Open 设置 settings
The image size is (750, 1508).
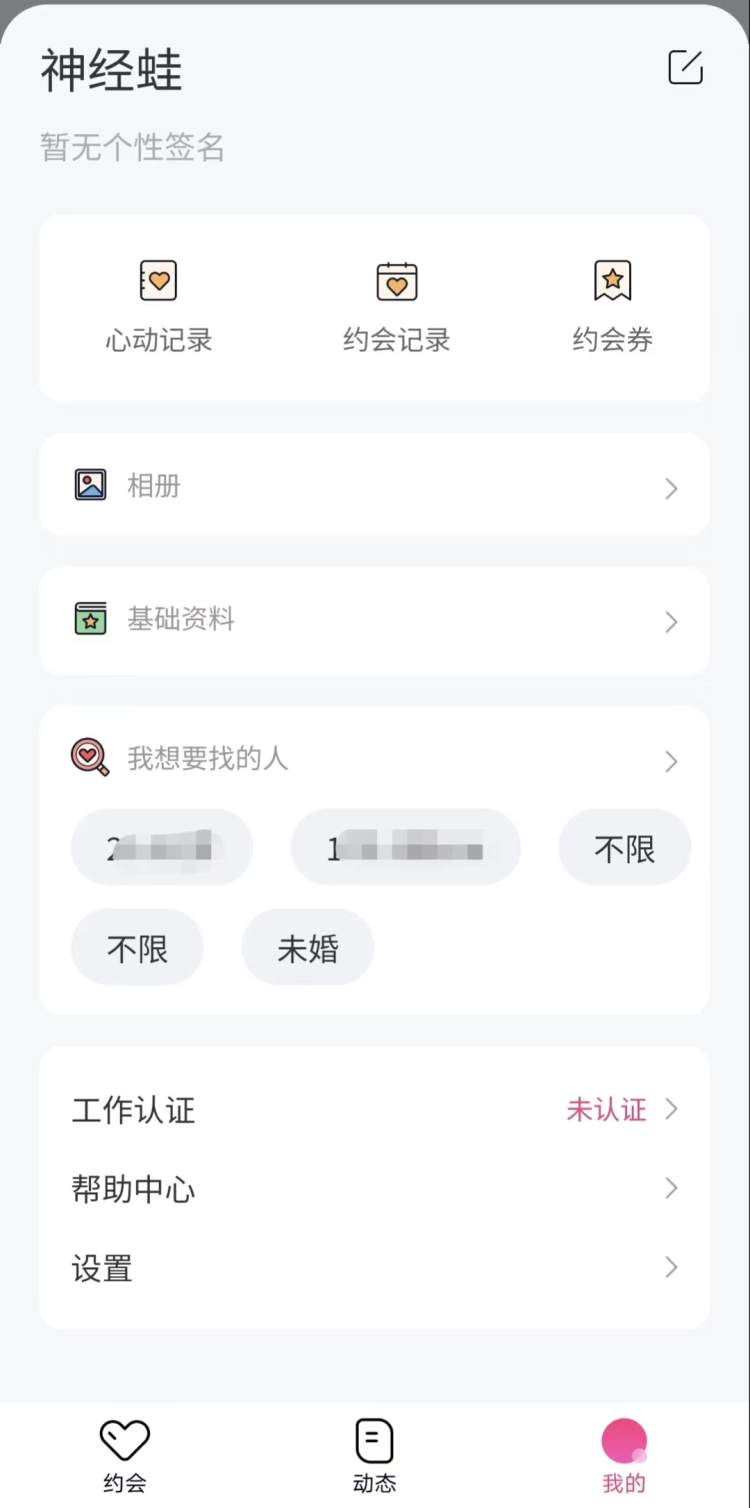pyautogui.click(x=374, y=1268)
